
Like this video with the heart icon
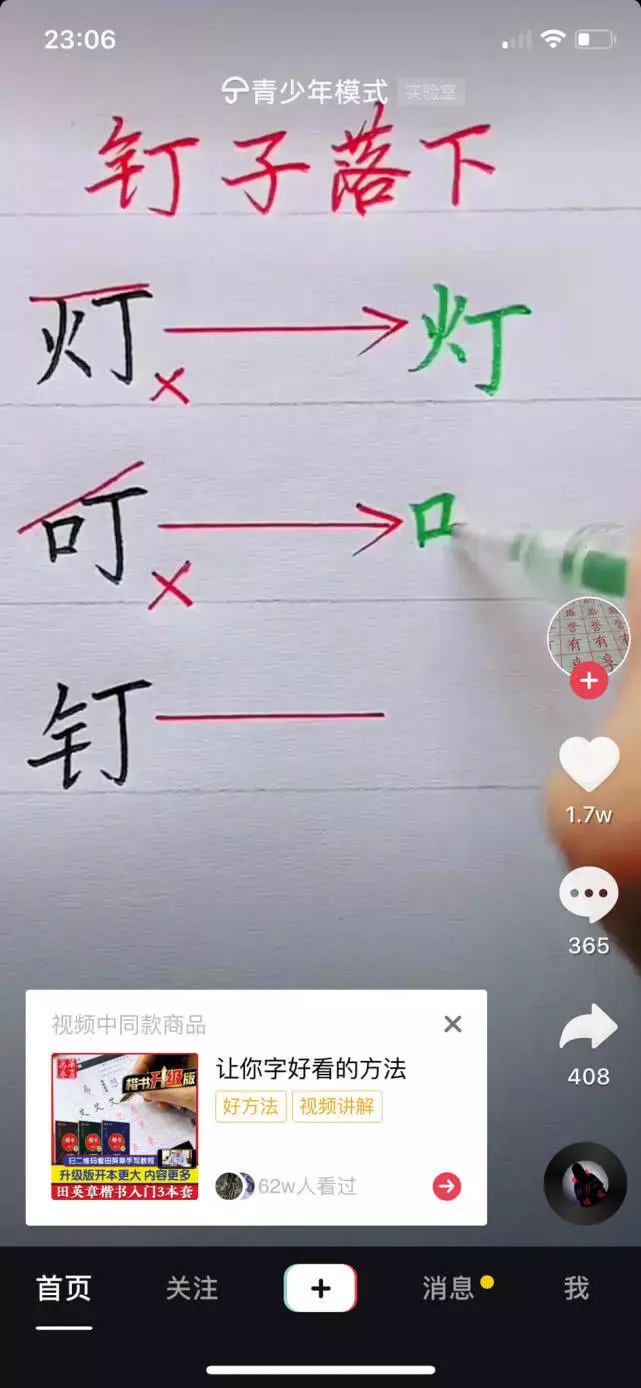(588, 764)
